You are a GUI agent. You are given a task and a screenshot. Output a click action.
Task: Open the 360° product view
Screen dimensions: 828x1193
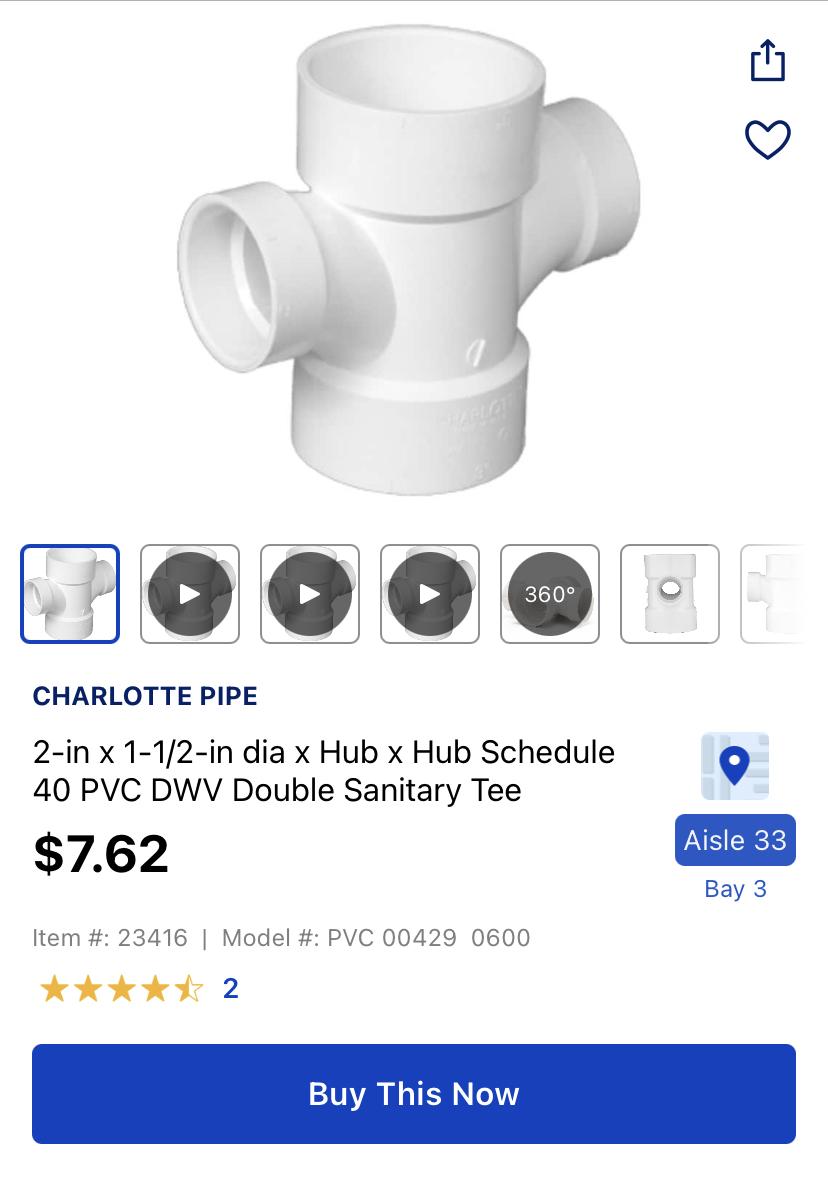pyautogui.click(x=550, y=594)
